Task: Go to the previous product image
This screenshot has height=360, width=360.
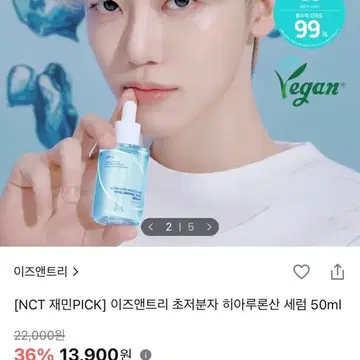Action: (x=151, y=227)
